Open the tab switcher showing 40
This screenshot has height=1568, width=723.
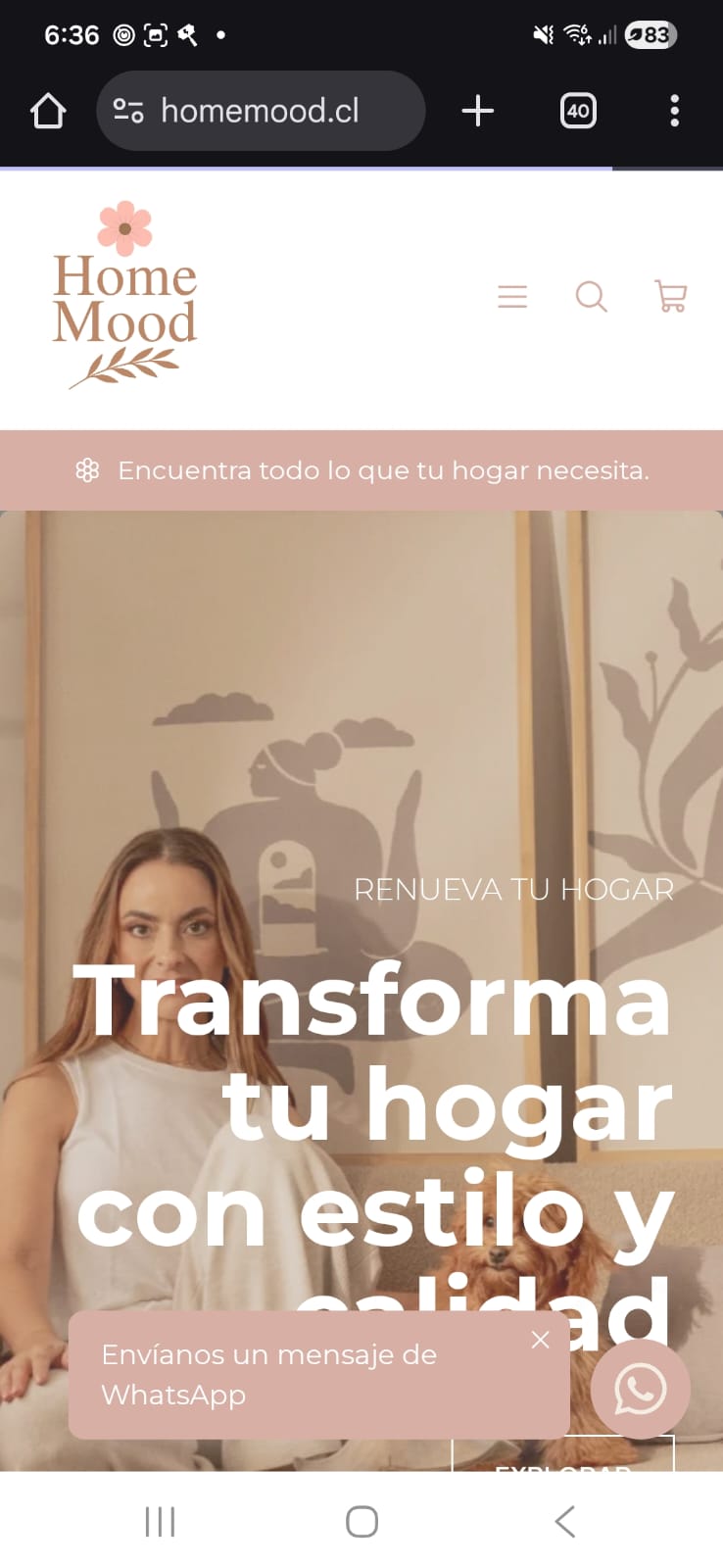[578, 111]
